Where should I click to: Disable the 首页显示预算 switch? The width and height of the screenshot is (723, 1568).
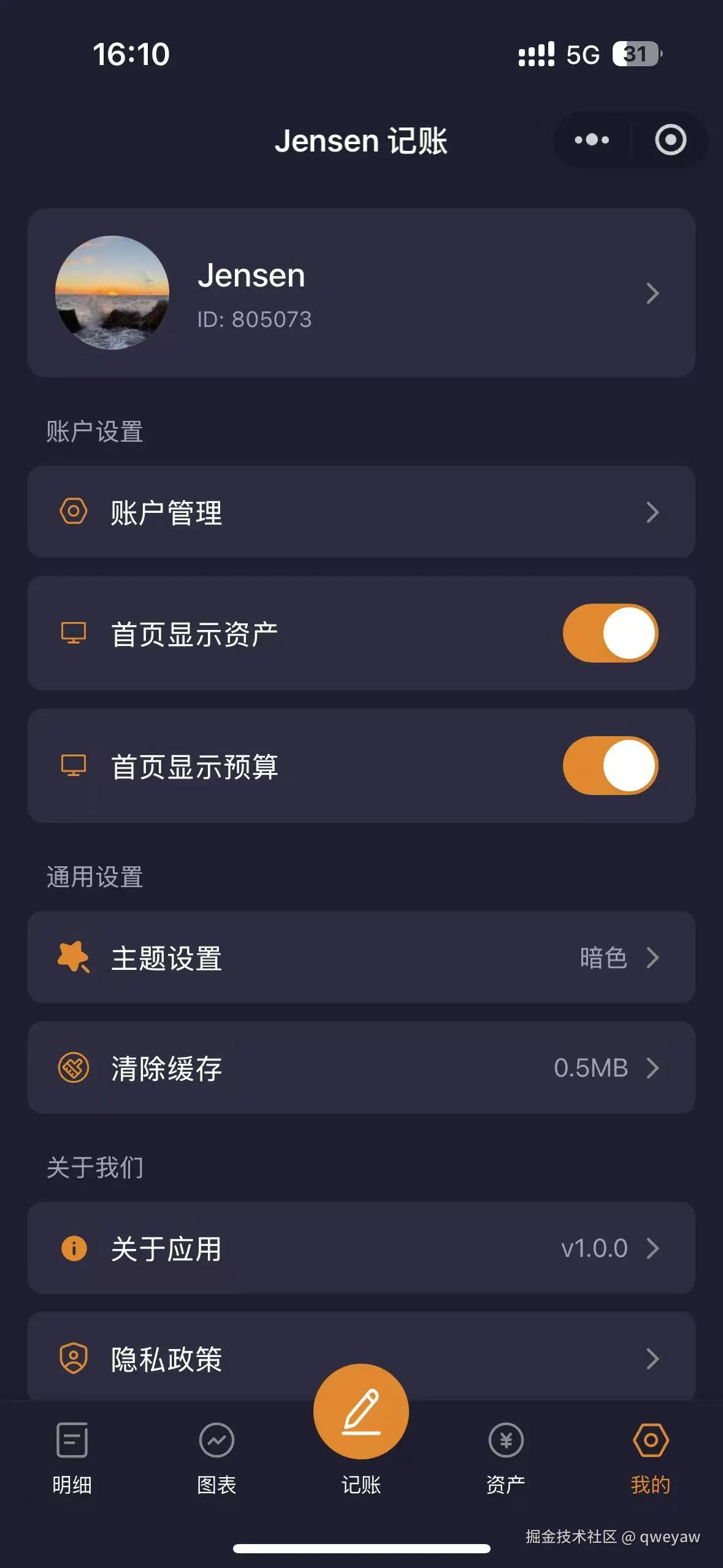tap(610, 766)
